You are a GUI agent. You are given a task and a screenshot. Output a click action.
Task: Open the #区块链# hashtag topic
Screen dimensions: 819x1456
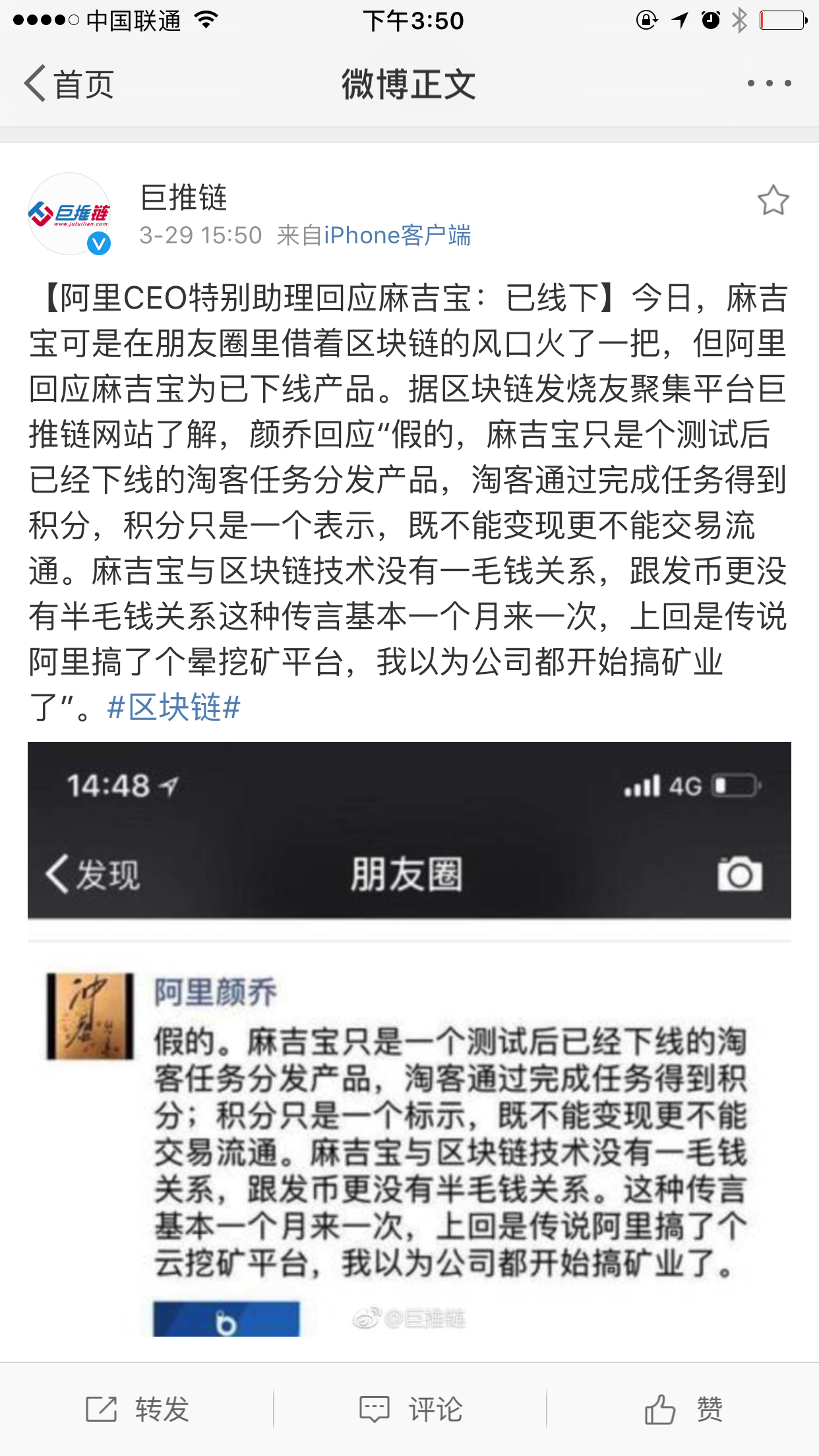(x=173, y=708)
